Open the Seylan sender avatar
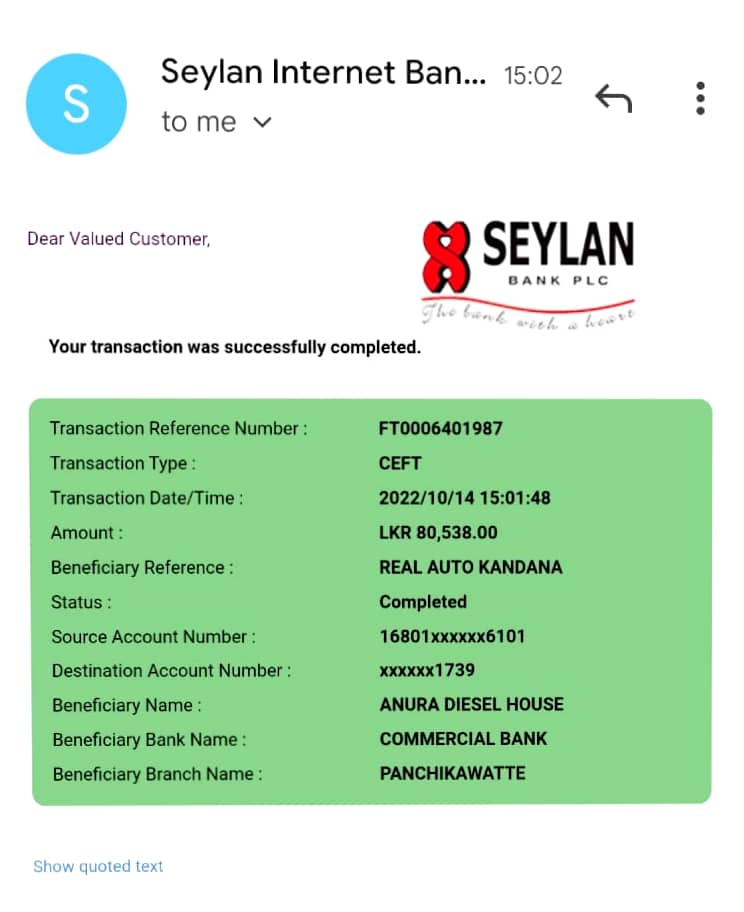The height and width of the screenshot is (912, 744). tap(76, 103)
